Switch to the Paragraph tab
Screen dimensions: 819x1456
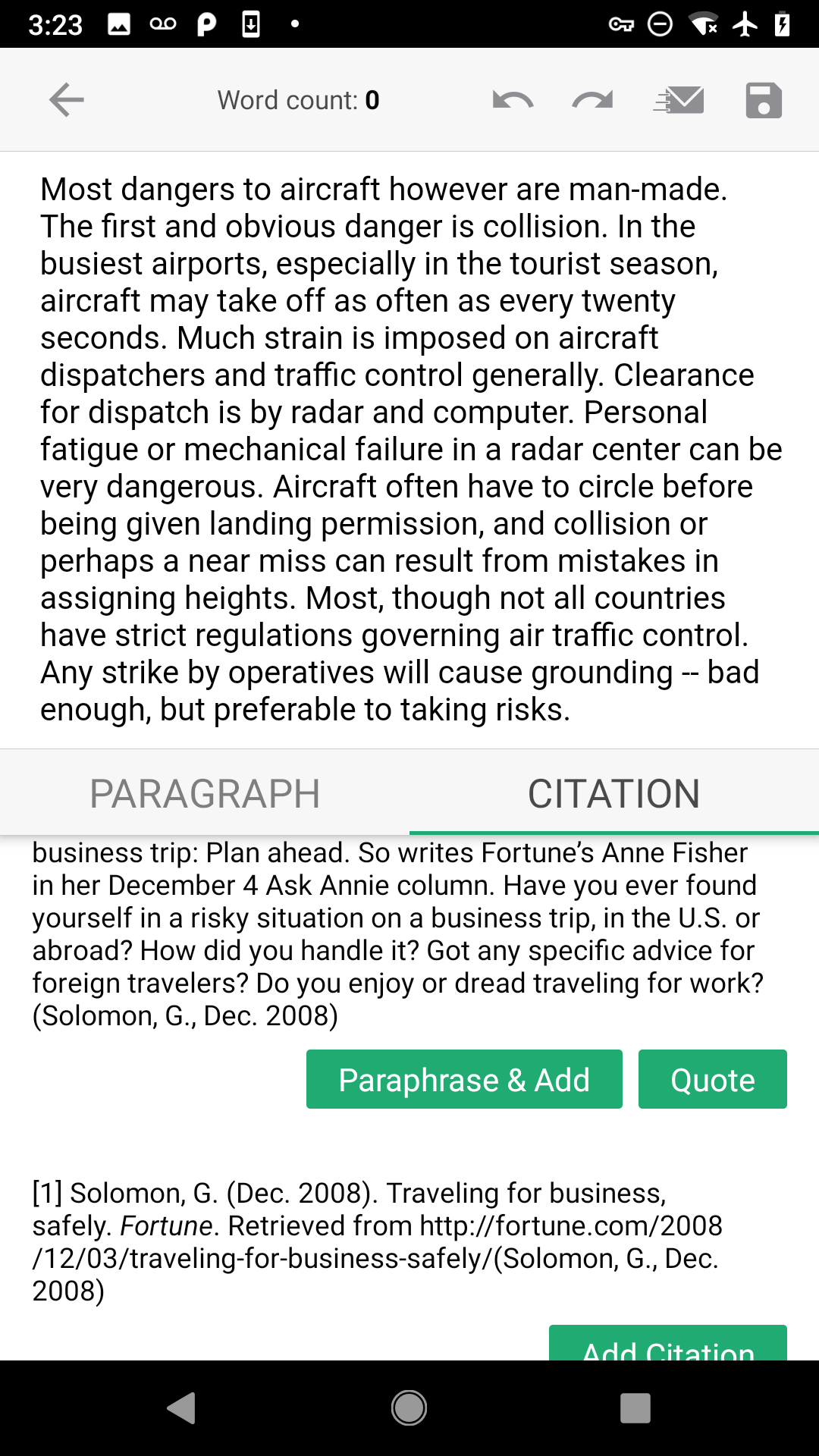(205, 794)
